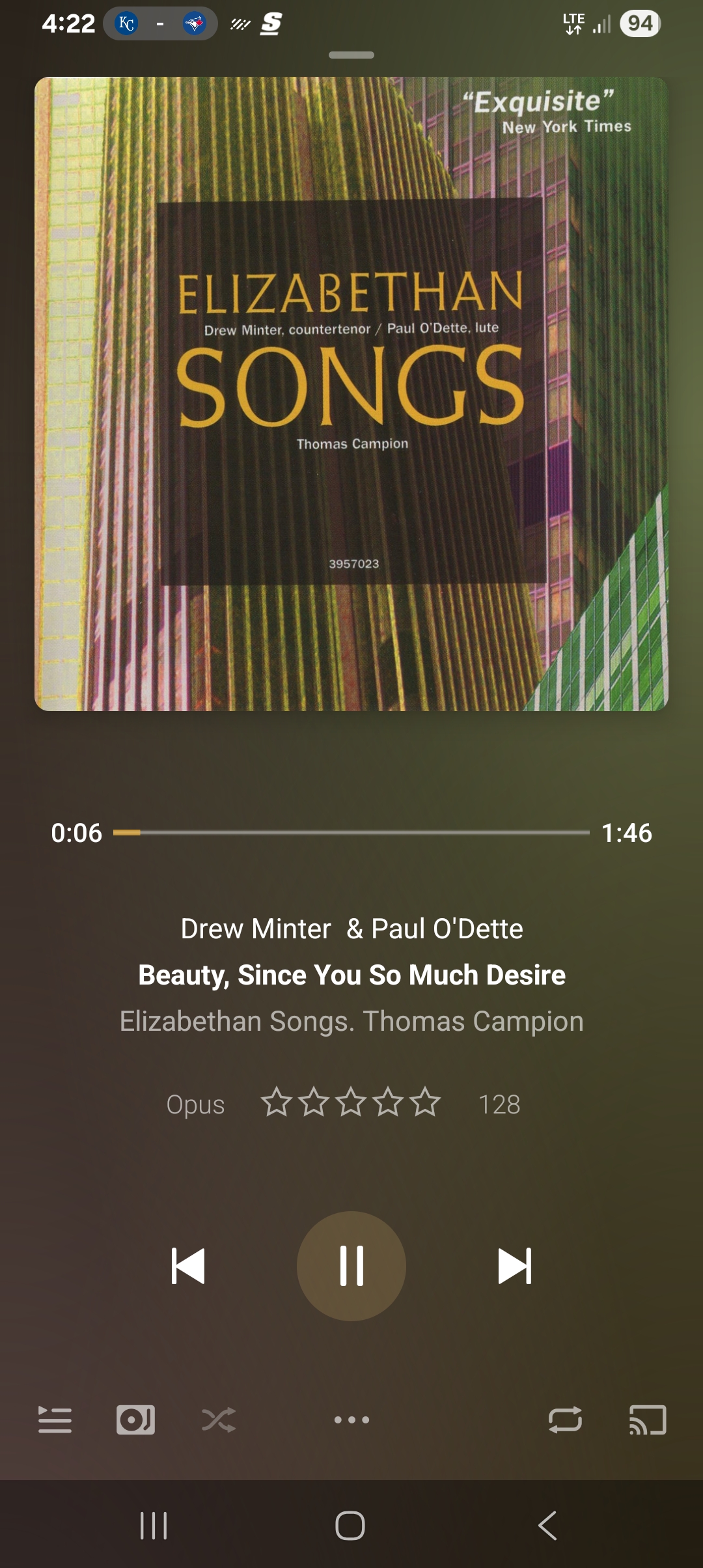Skip to the next track
The width and height of the screenshot is (703, 1568).
pos(515,1266)
